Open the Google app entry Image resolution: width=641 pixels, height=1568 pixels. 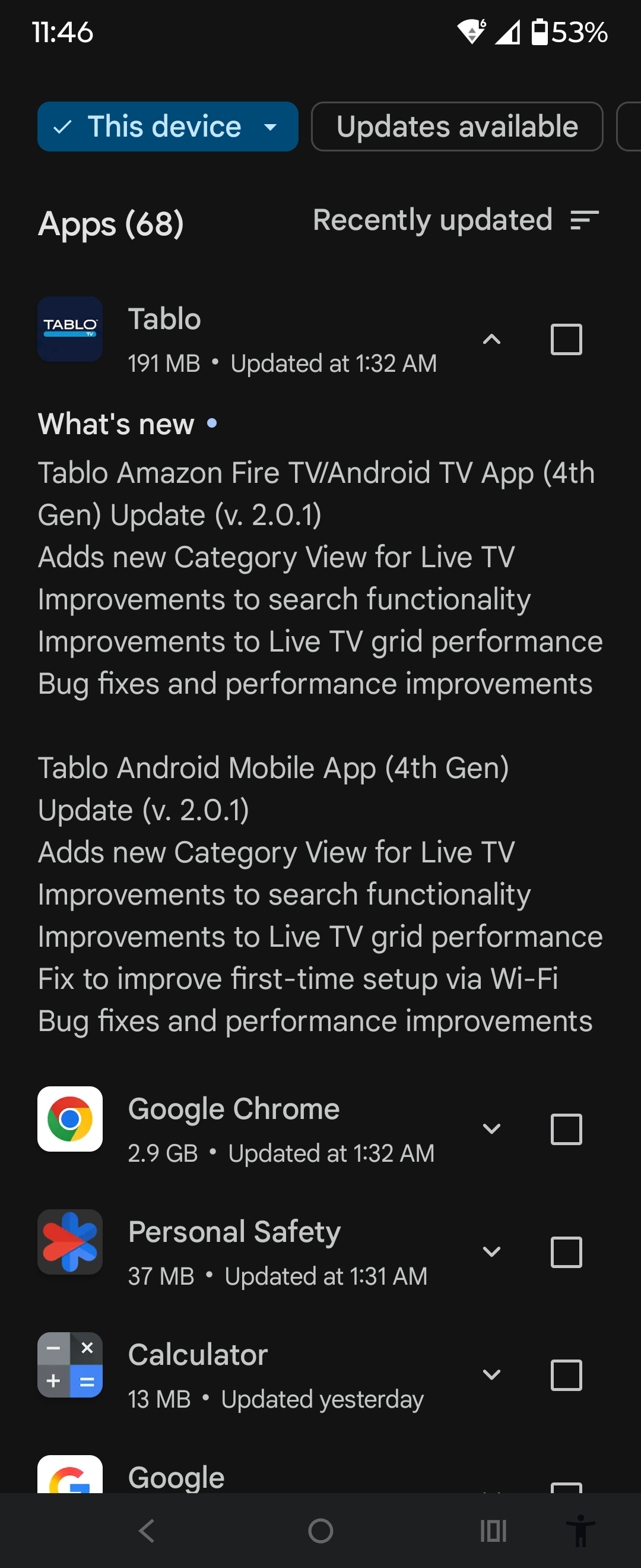coord(176,1477)
